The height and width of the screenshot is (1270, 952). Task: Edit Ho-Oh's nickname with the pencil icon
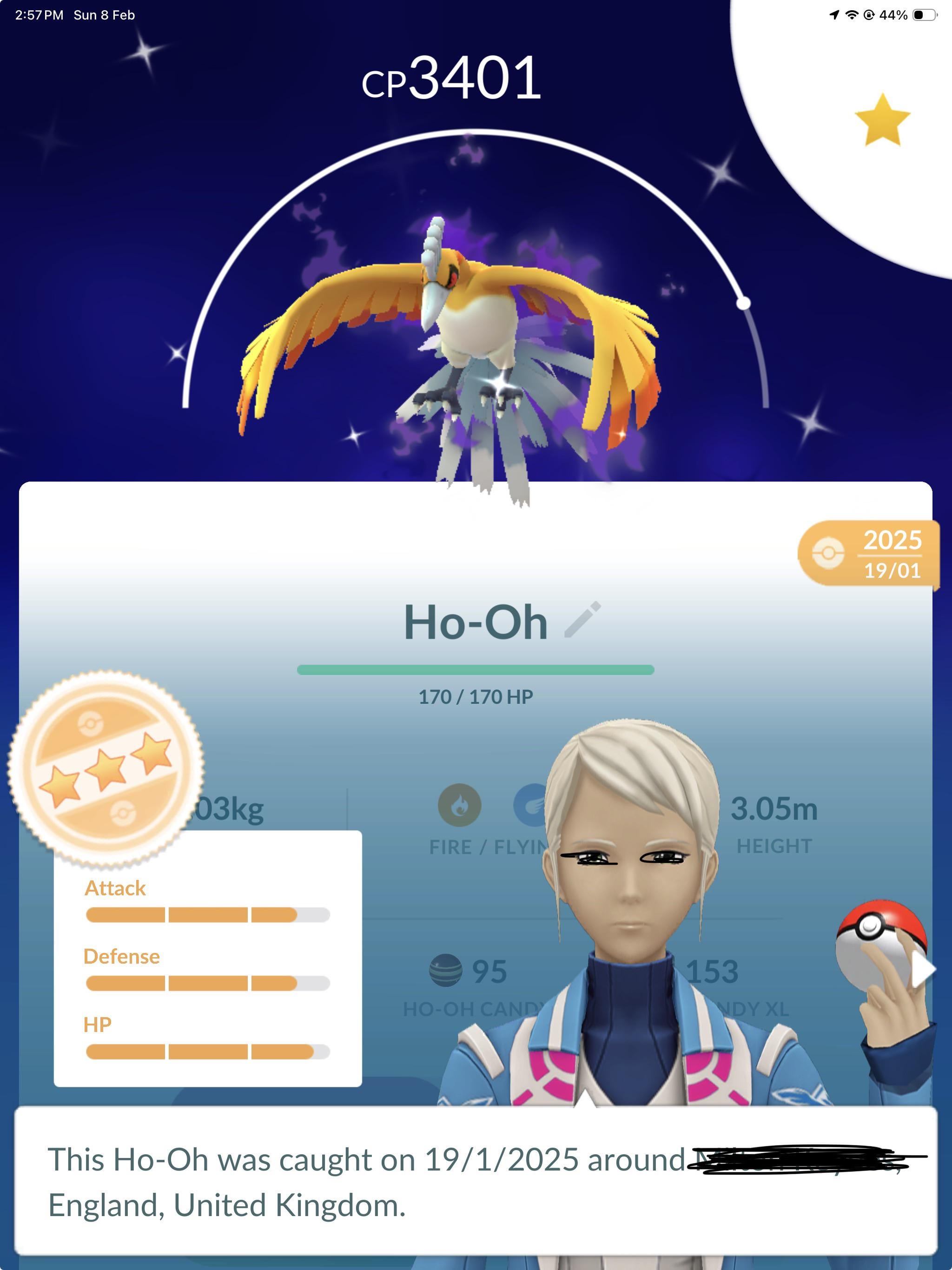point(582,620)
